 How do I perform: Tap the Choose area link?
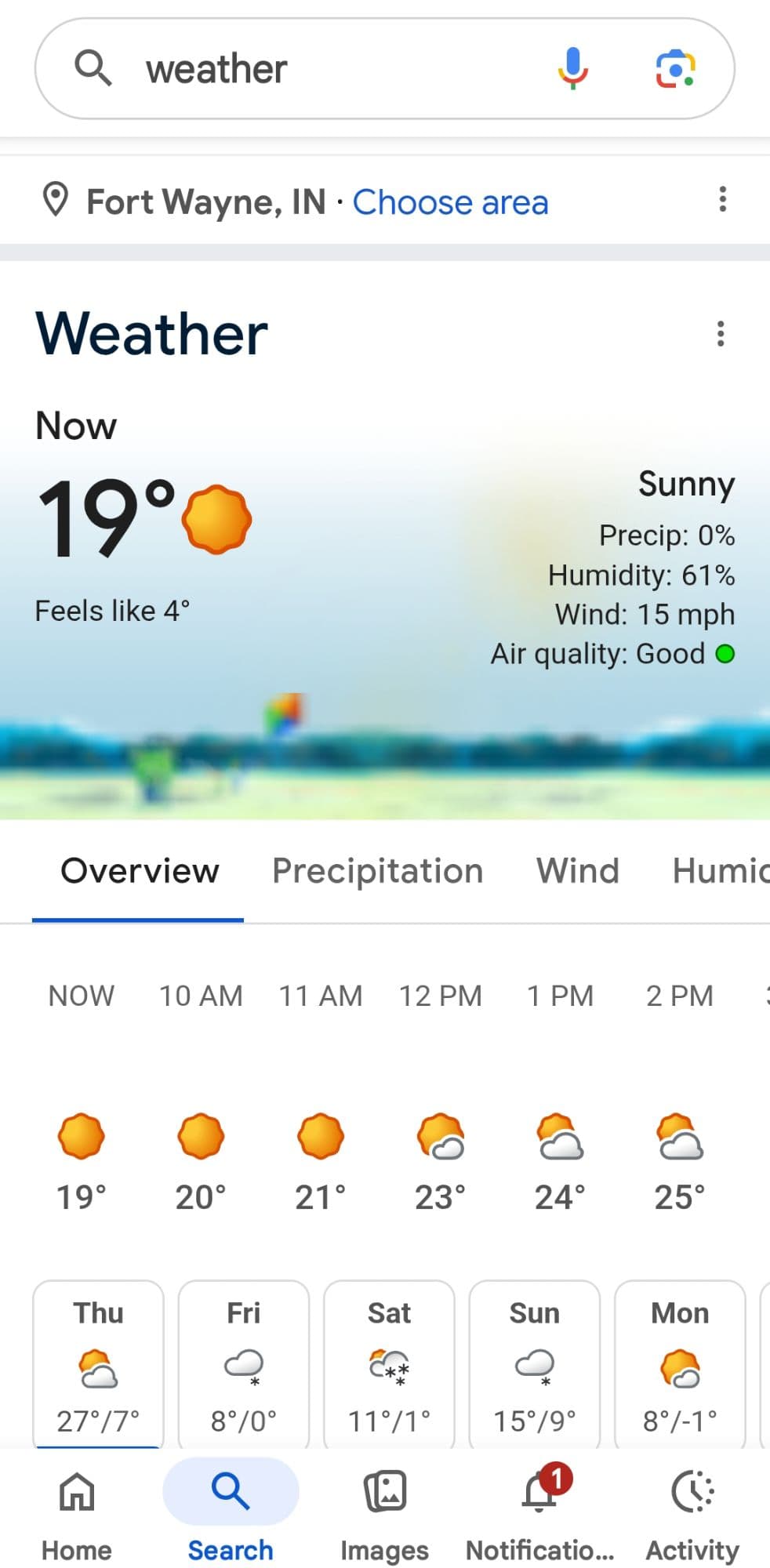(x=450, y=202)
